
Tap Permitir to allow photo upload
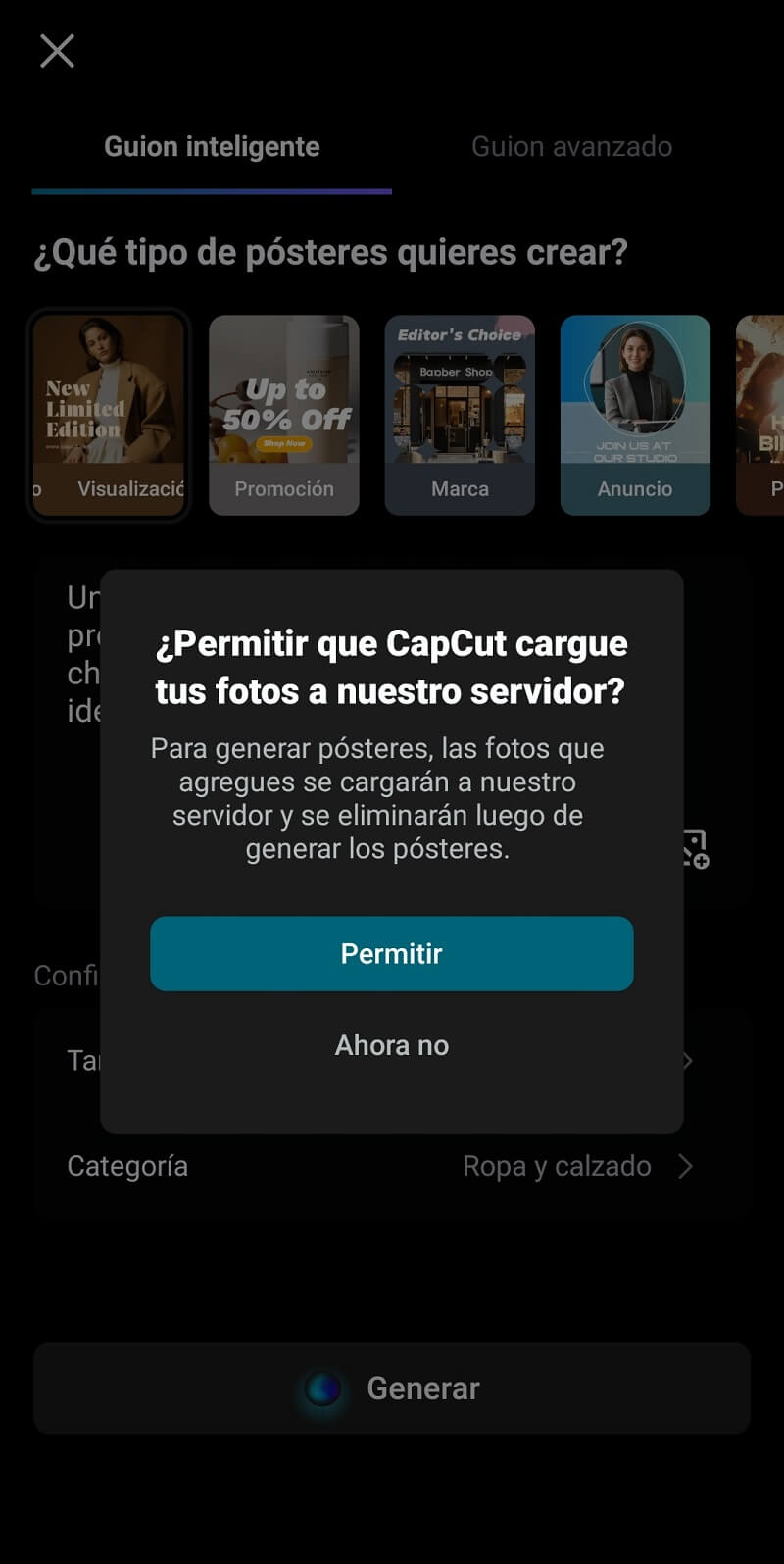tap(391, 952)
